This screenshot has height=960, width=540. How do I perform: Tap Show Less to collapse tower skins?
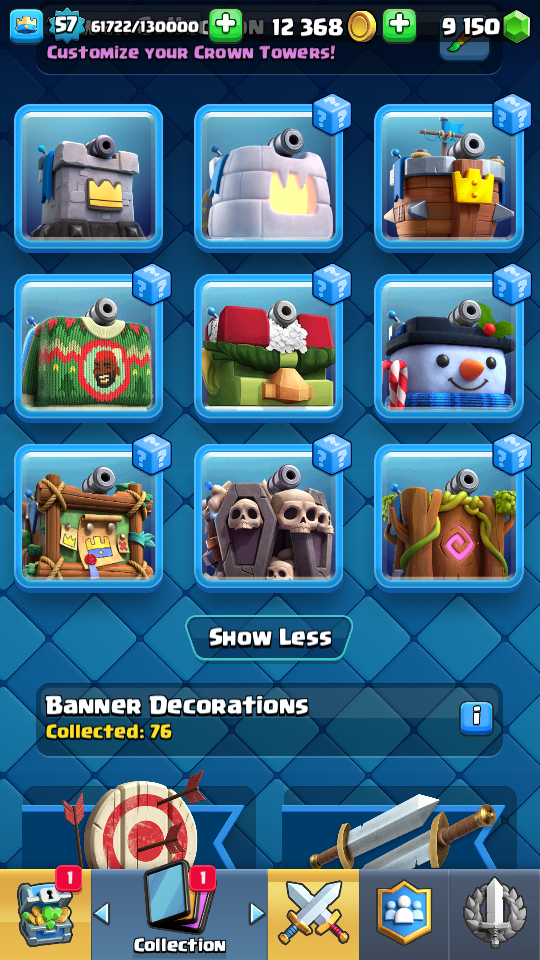tap(269, 638)
